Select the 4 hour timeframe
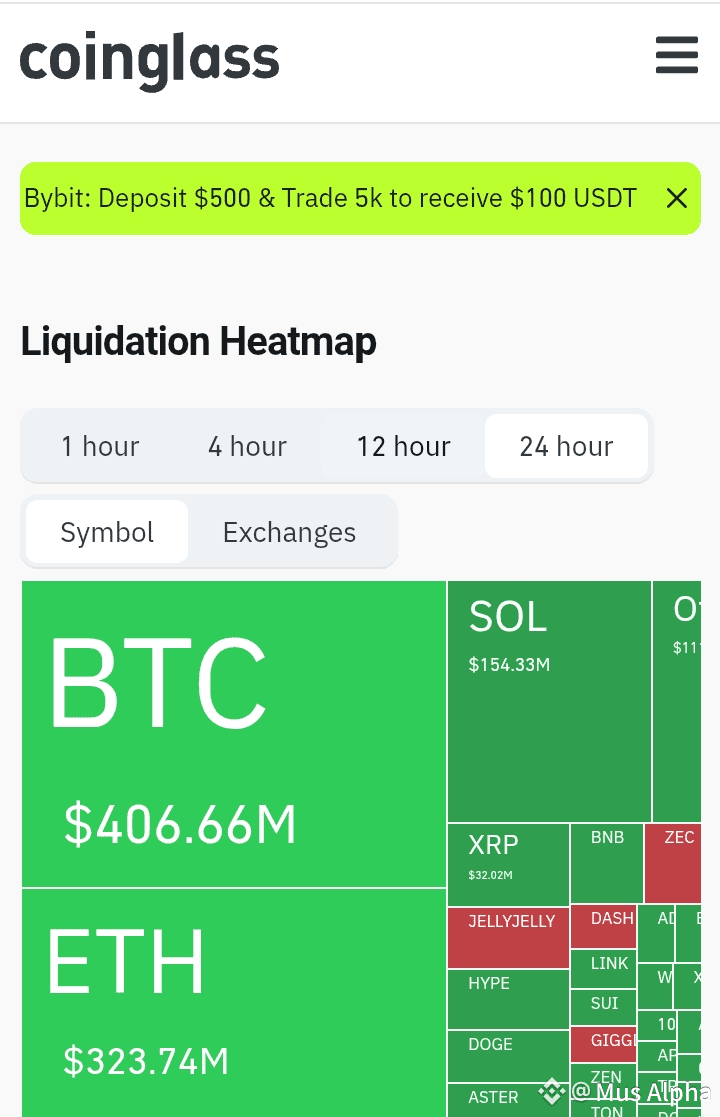The image size is (720, 1117). click(x=247, y=446)
